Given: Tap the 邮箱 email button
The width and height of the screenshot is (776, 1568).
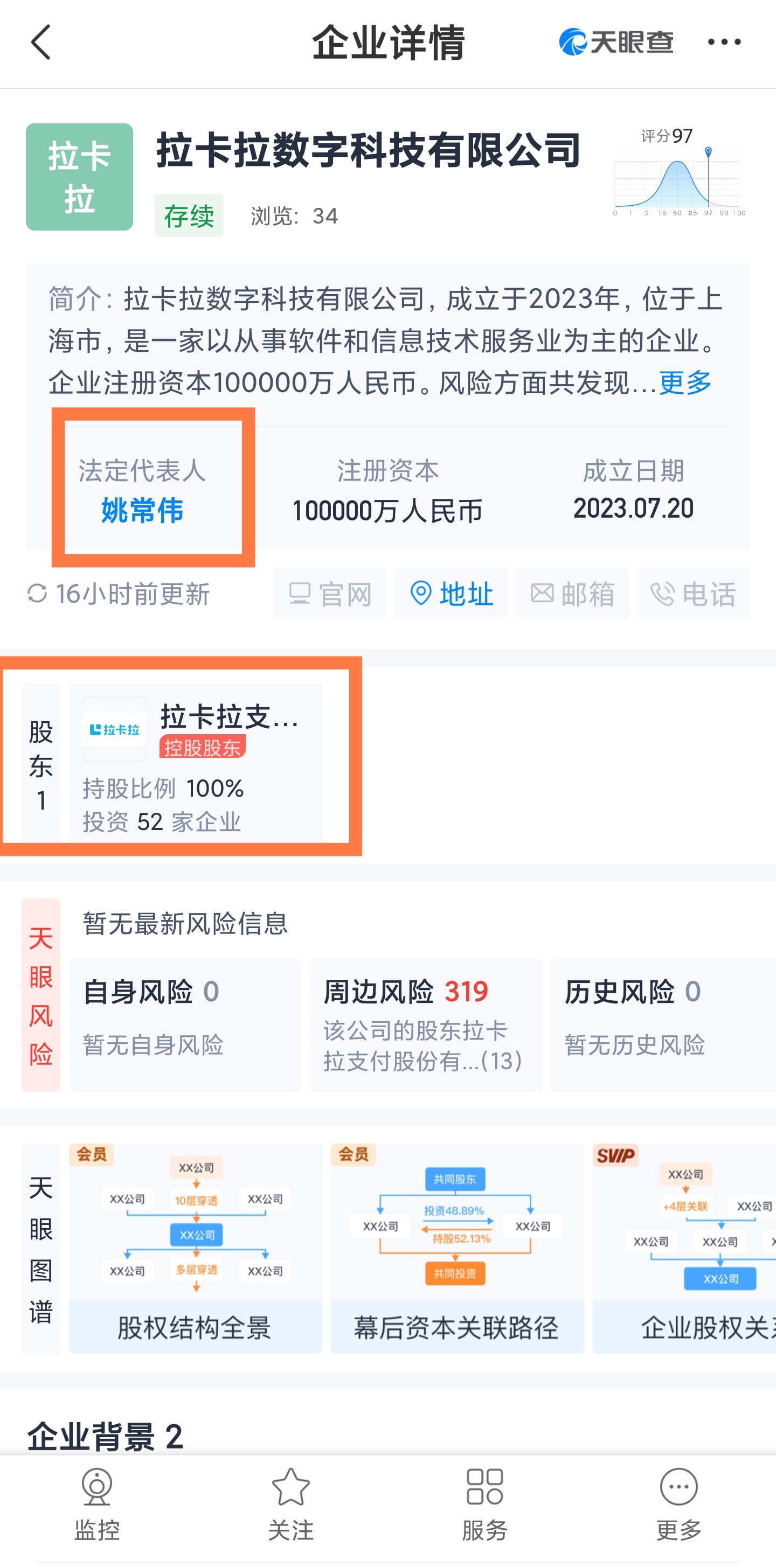Looking at the screenshot, I should click(572, 594).
